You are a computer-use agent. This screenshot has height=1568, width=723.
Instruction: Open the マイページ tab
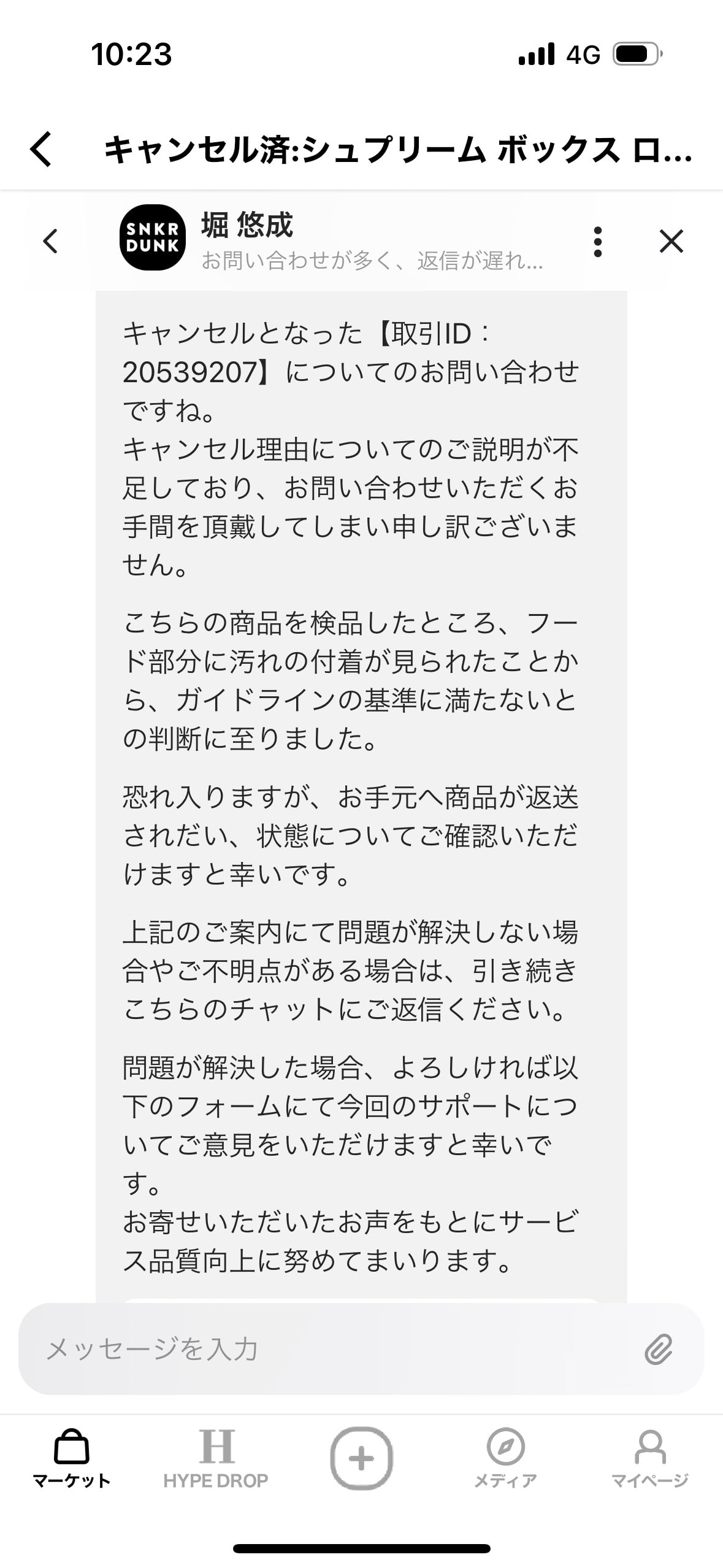(x=650, y=1458)
